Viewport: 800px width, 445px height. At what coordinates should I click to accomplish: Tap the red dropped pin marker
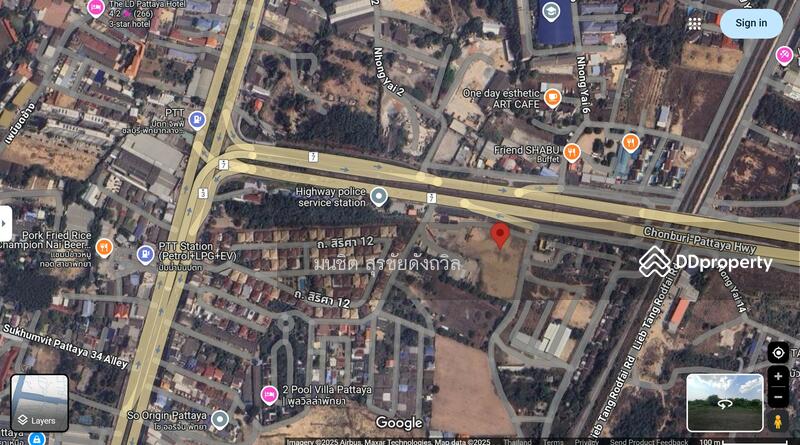coord(500,235)
